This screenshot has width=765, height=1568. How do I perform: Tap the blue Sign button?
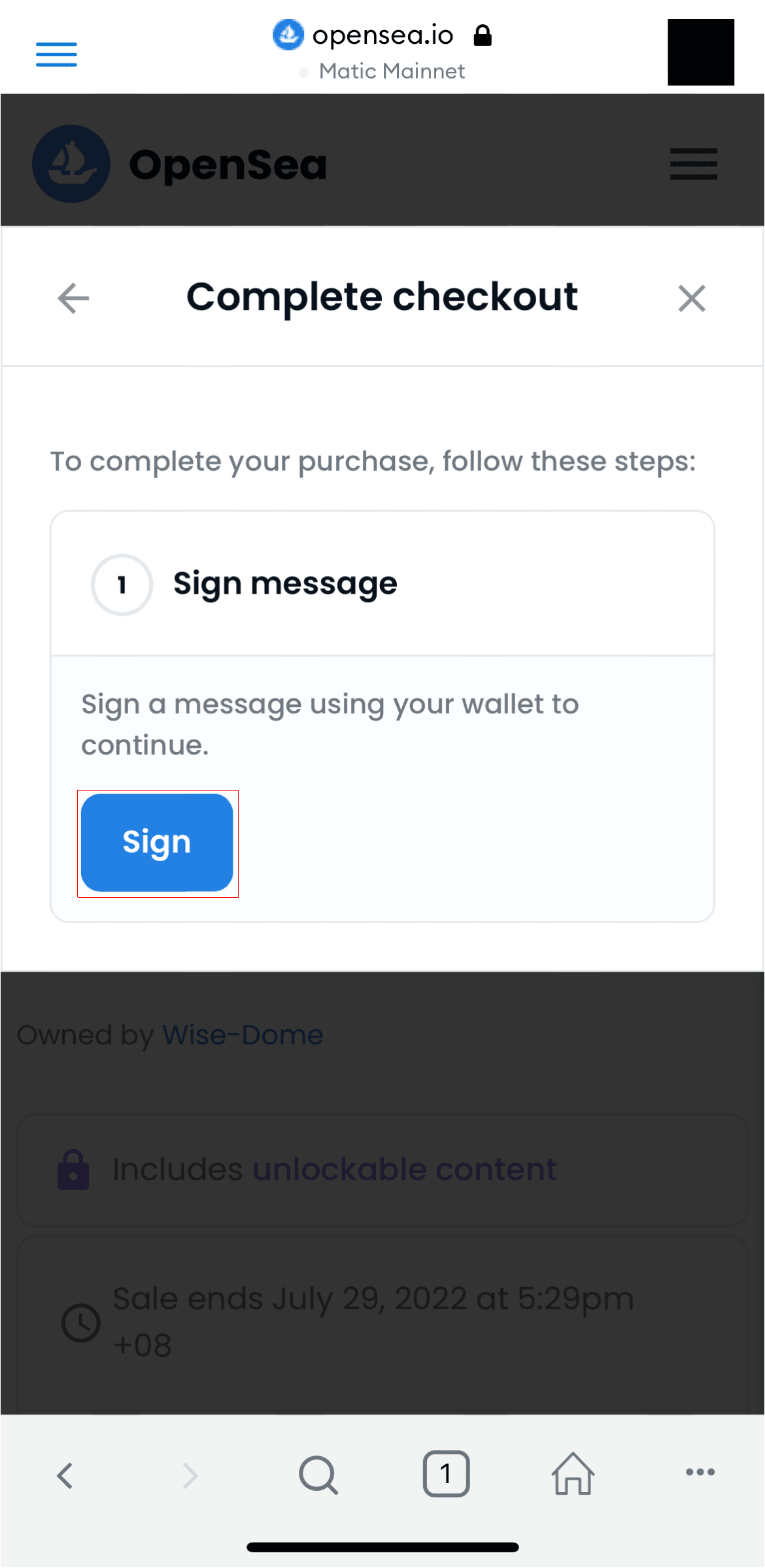pyautogui.click(x=157, y=842)
